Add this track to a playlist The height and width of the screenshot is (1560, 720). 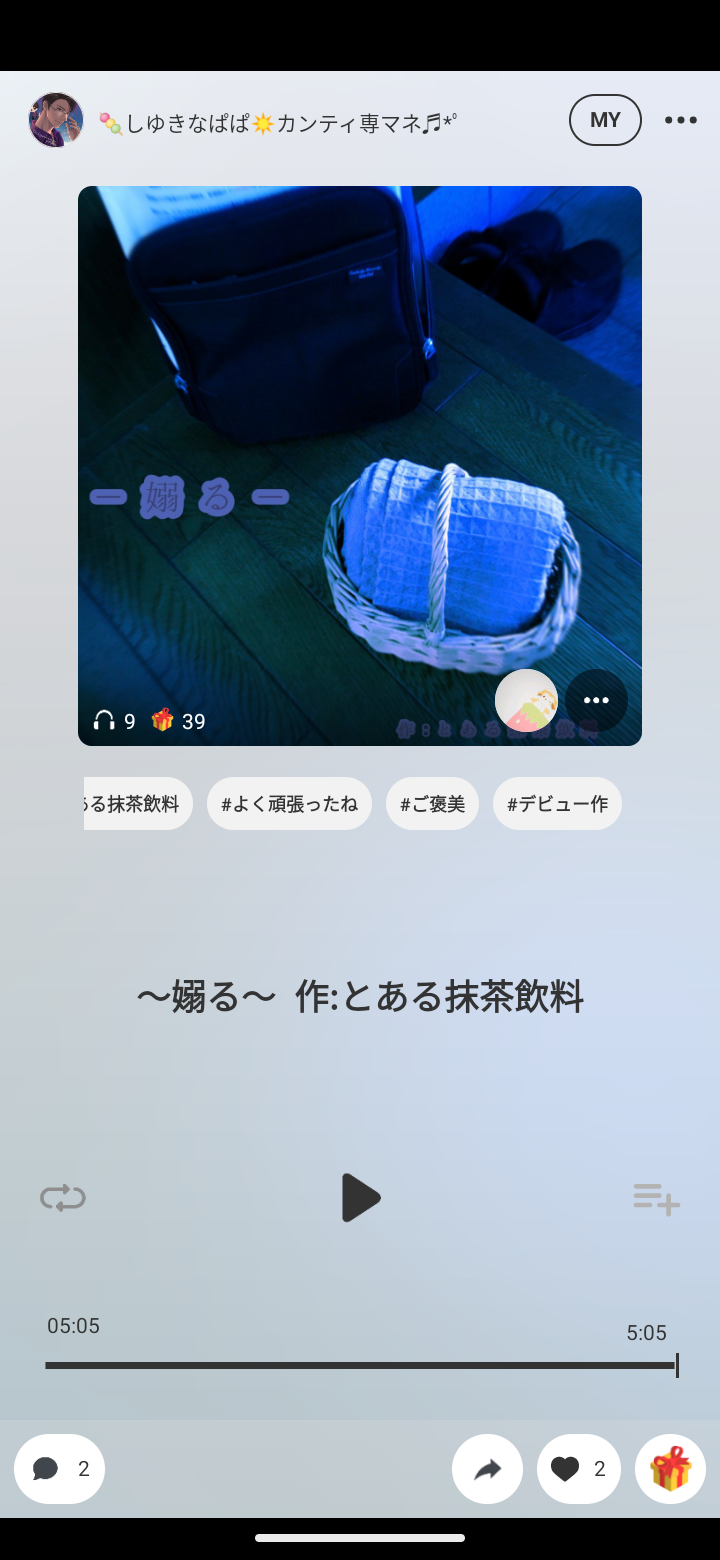pos(656,1198)
